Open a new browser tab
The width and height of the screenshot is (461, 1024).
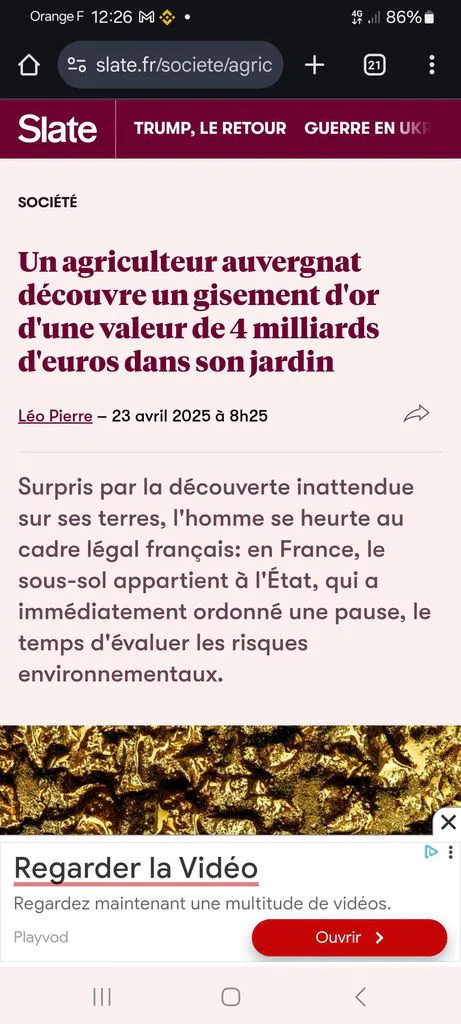tap(314, 65)
